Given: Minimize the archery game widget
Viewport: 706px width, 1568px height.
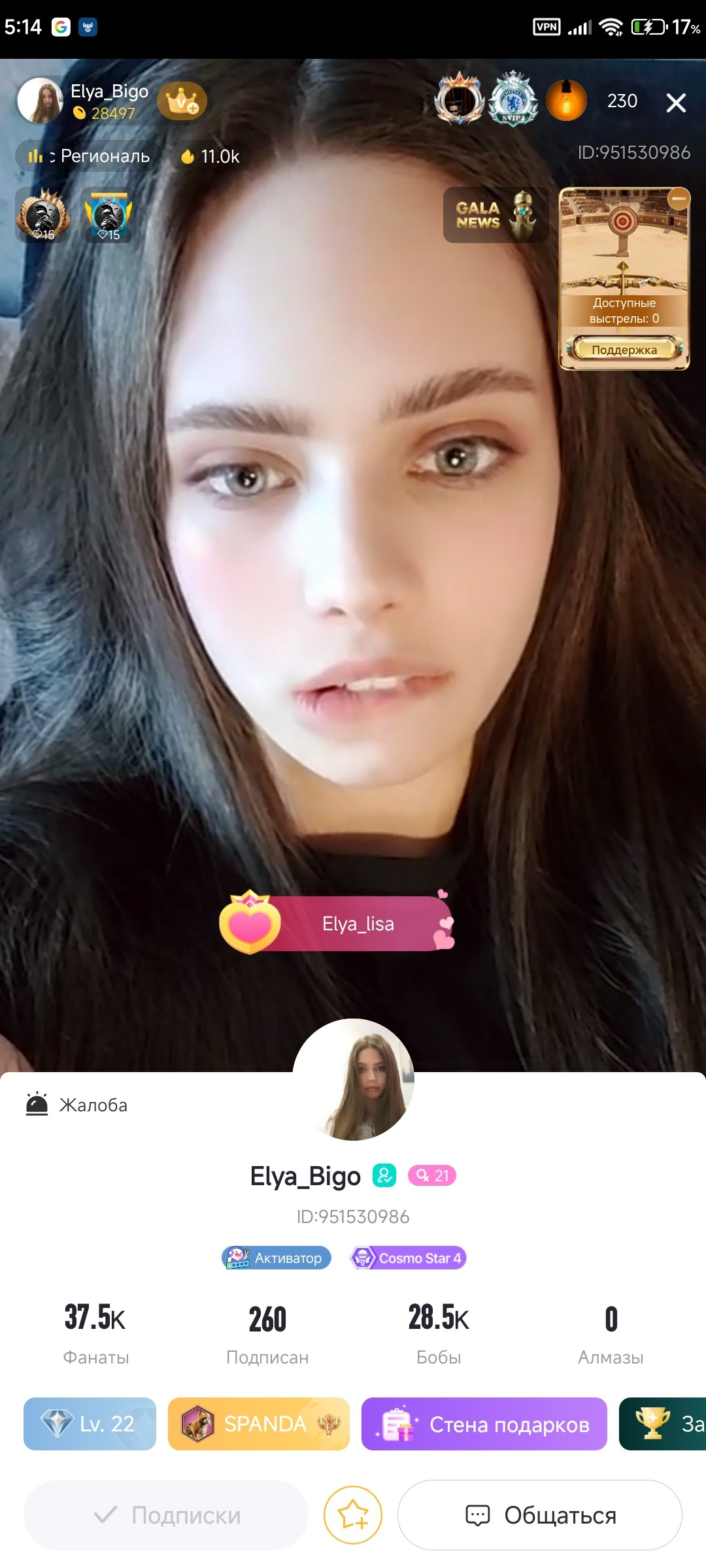Looking at the screenshot, I should coord(679,198).
